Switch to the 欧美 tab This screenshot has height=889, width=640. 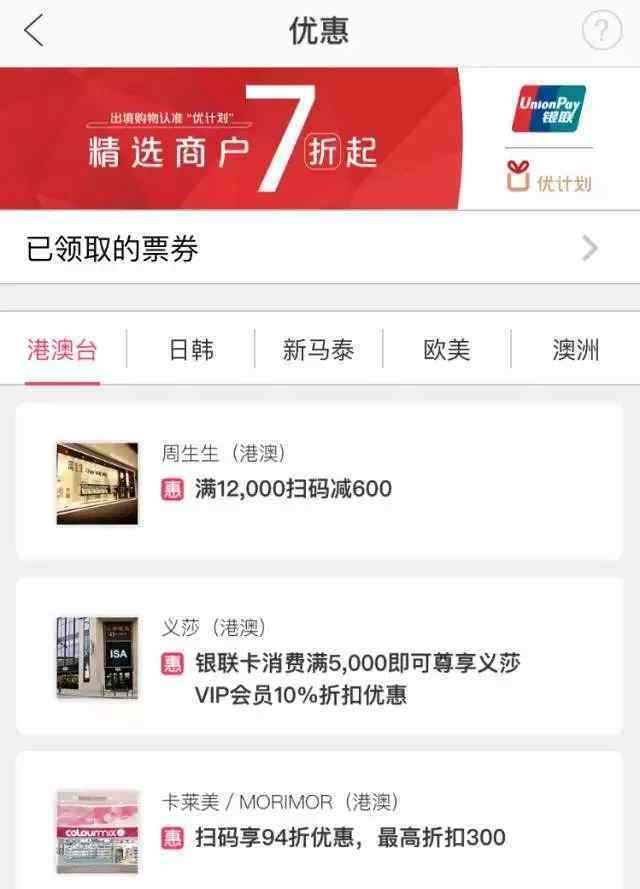coord(446,351)
